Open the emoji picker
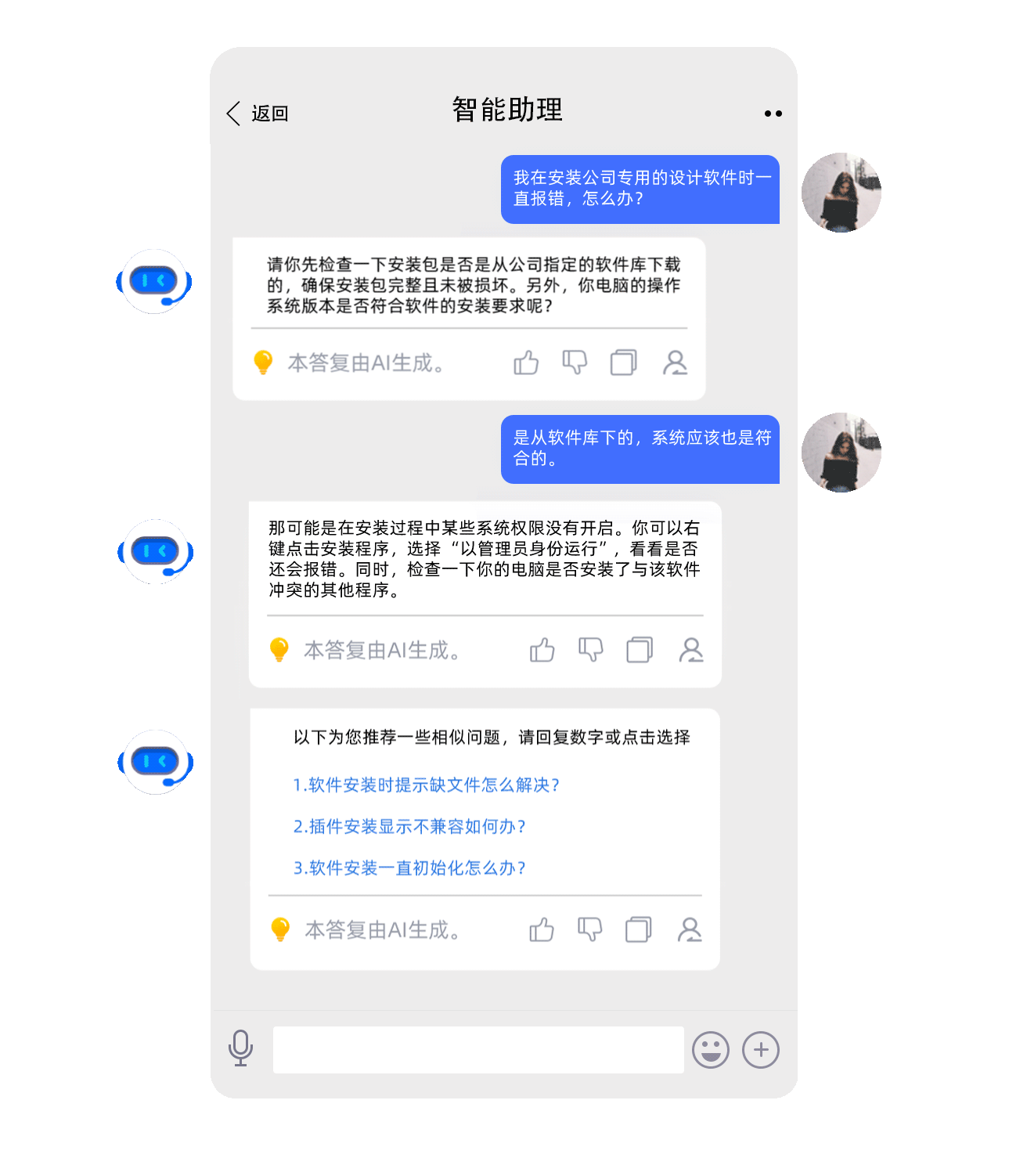Image resolution: width=1009 pixels, height=1176 pixels. pyautogui.click(x=710, y=1050)
